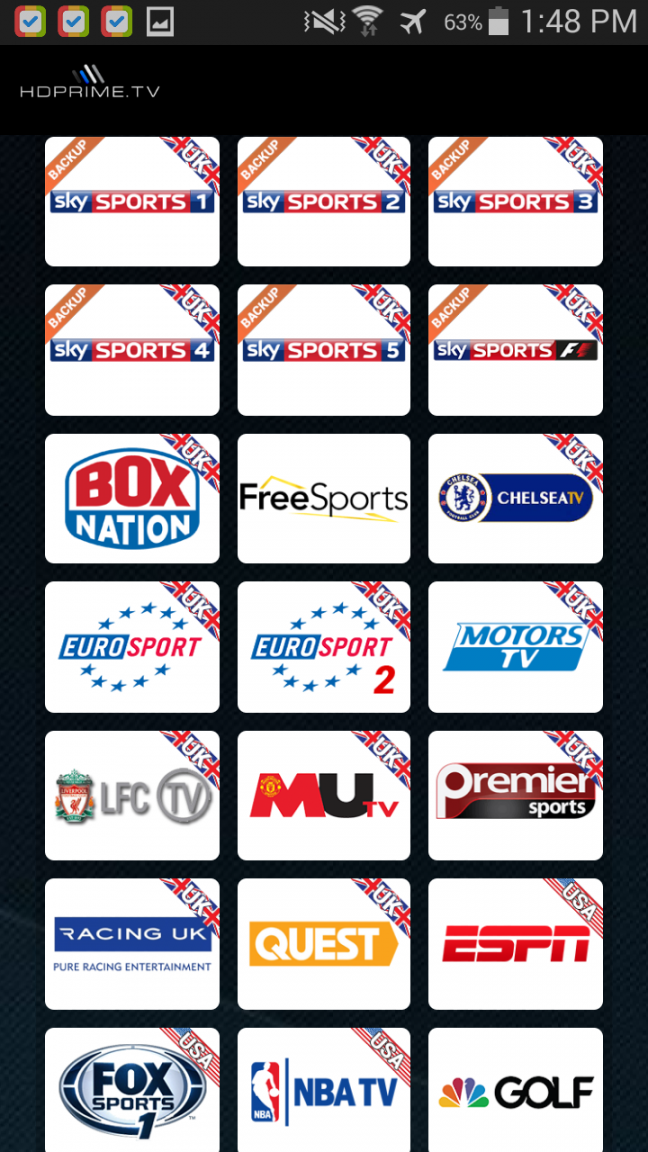Open the ESPN USA channel
648x1152 pixels.
(515, 943)
